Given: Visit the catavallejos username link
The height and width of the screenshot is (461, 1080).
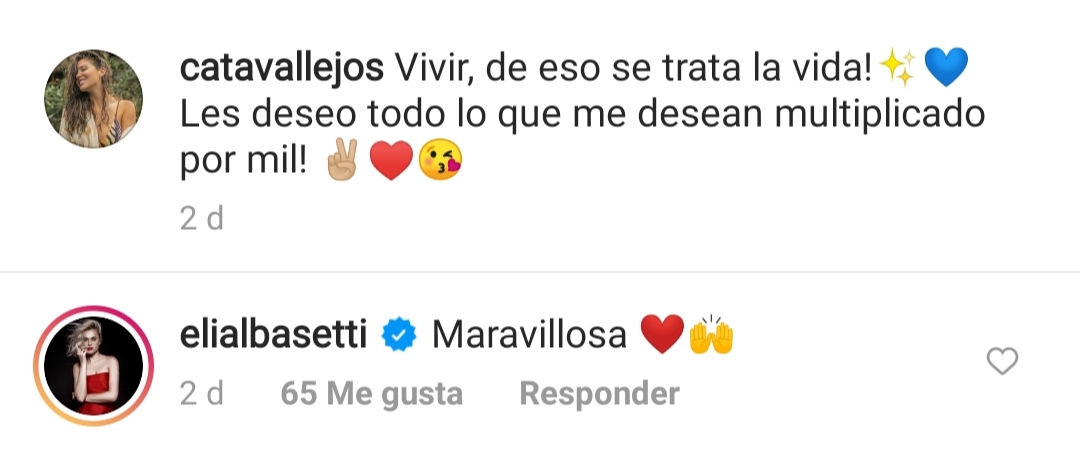Looking at the screenshot, I should pyautogui.click(x=281, y=68).
